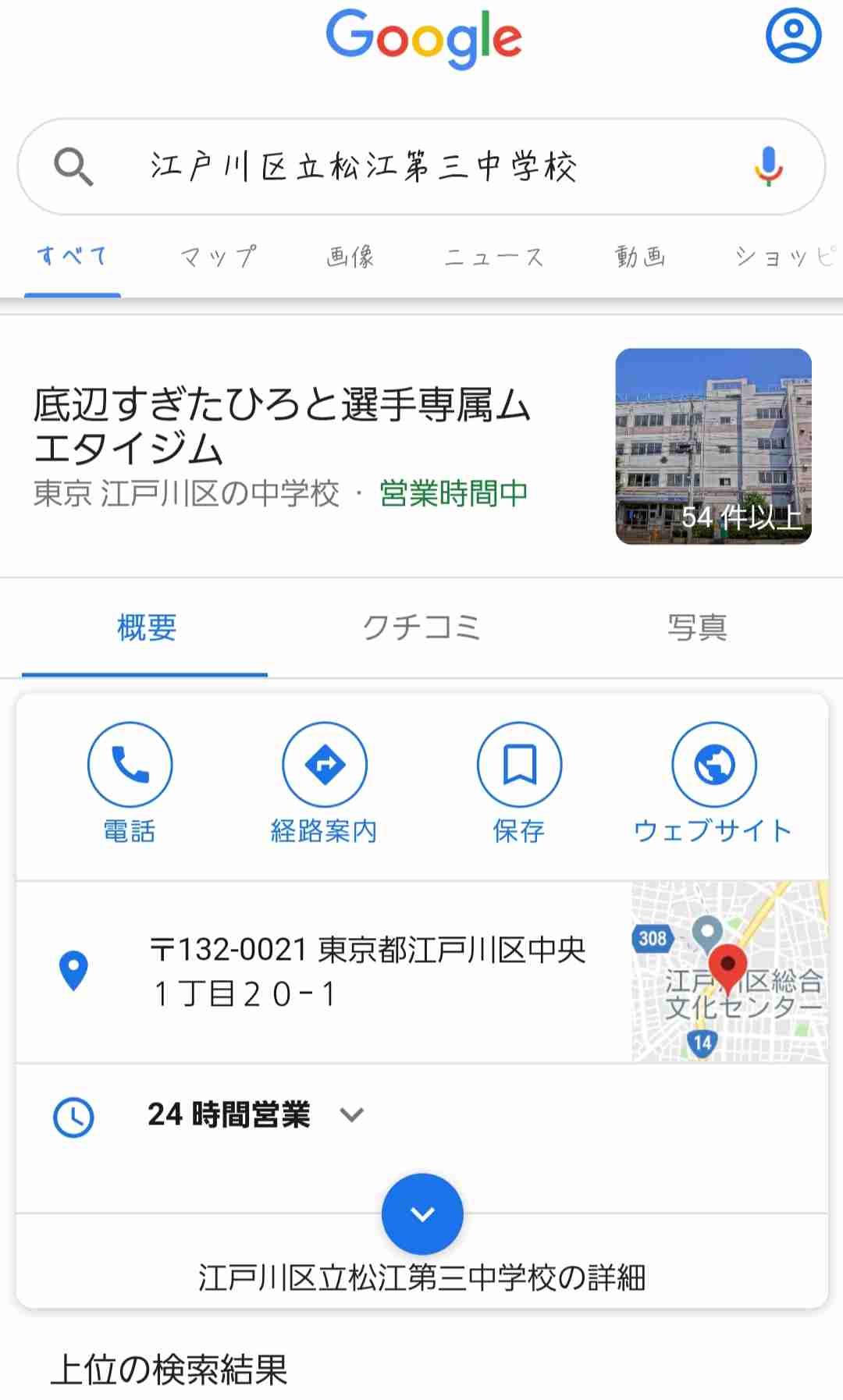Image resolution: width=843 pixels, height=1400 pixels.
Task: Start voice search with the microphone icon
Action: [x=768, y=164]
